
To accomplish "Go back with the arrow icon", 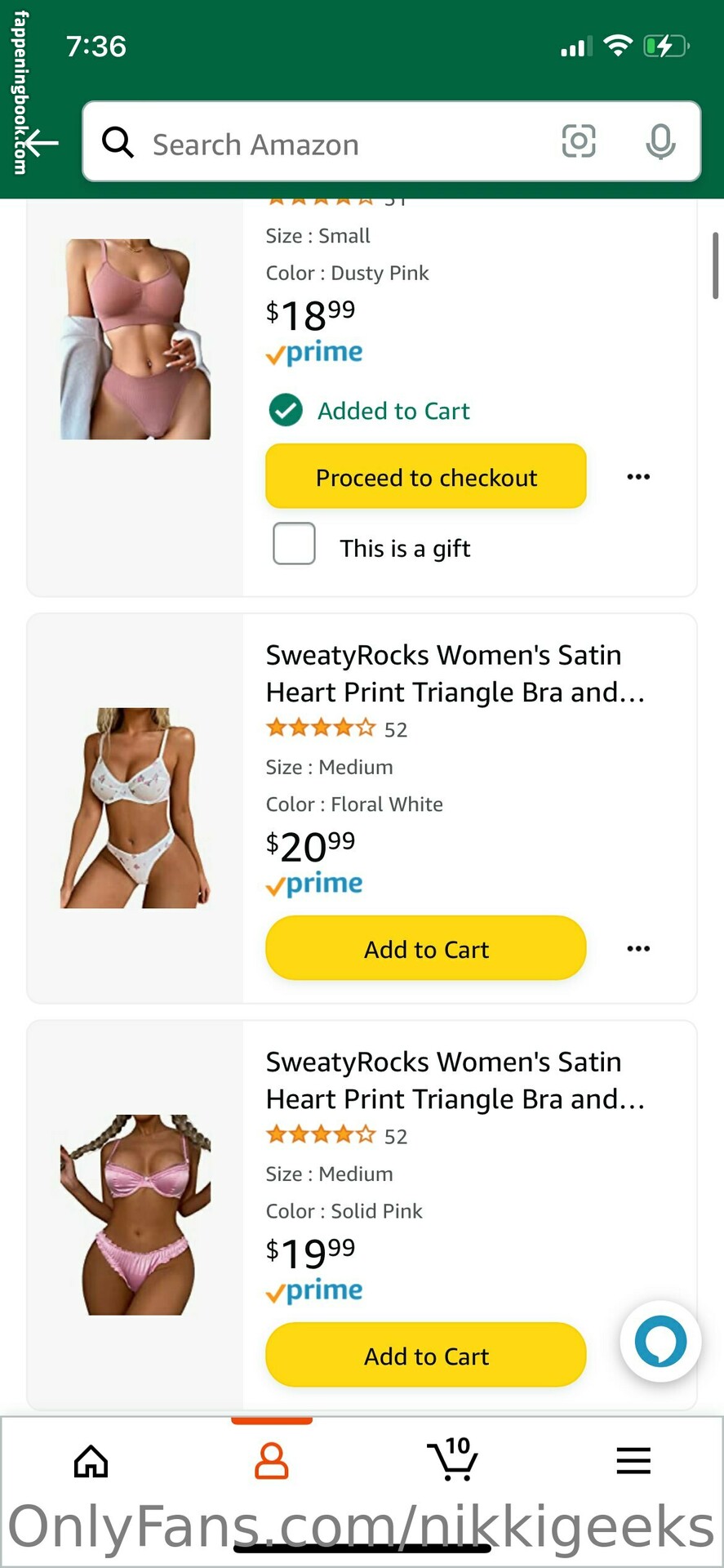I will tap(39, 144).
